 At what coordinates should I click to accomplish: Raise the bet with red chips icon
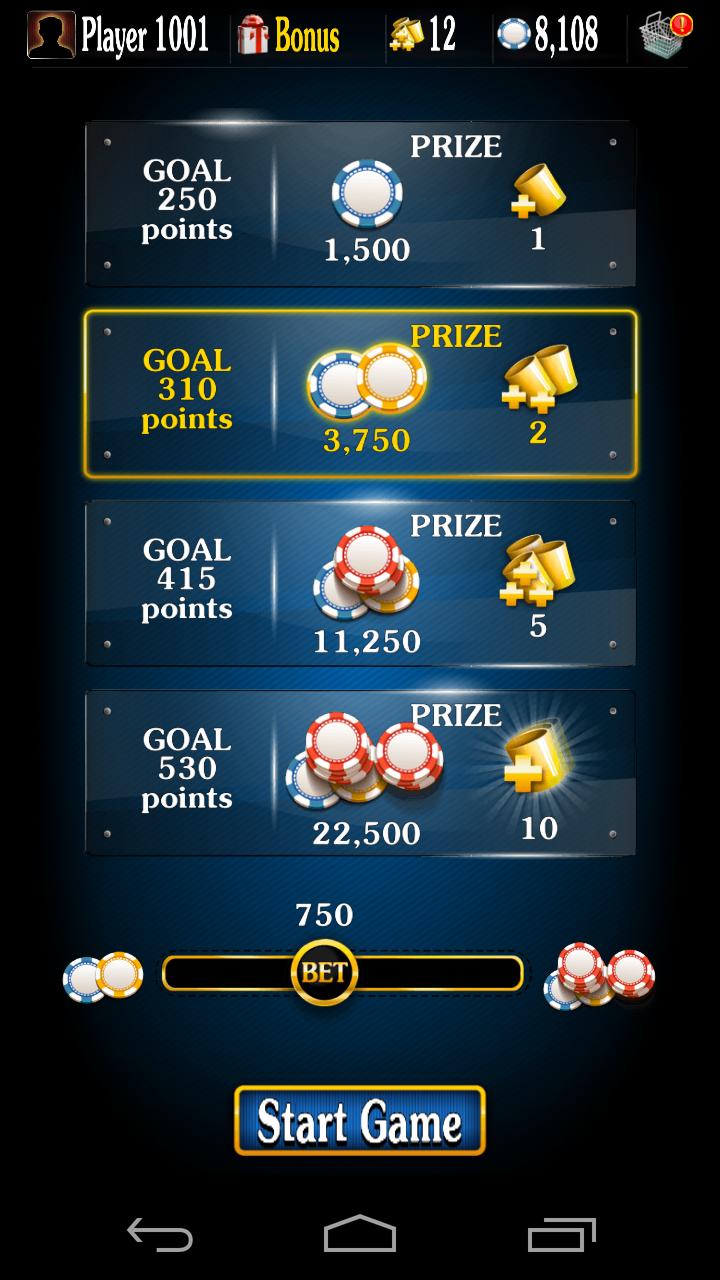click(x=599, y=975)
